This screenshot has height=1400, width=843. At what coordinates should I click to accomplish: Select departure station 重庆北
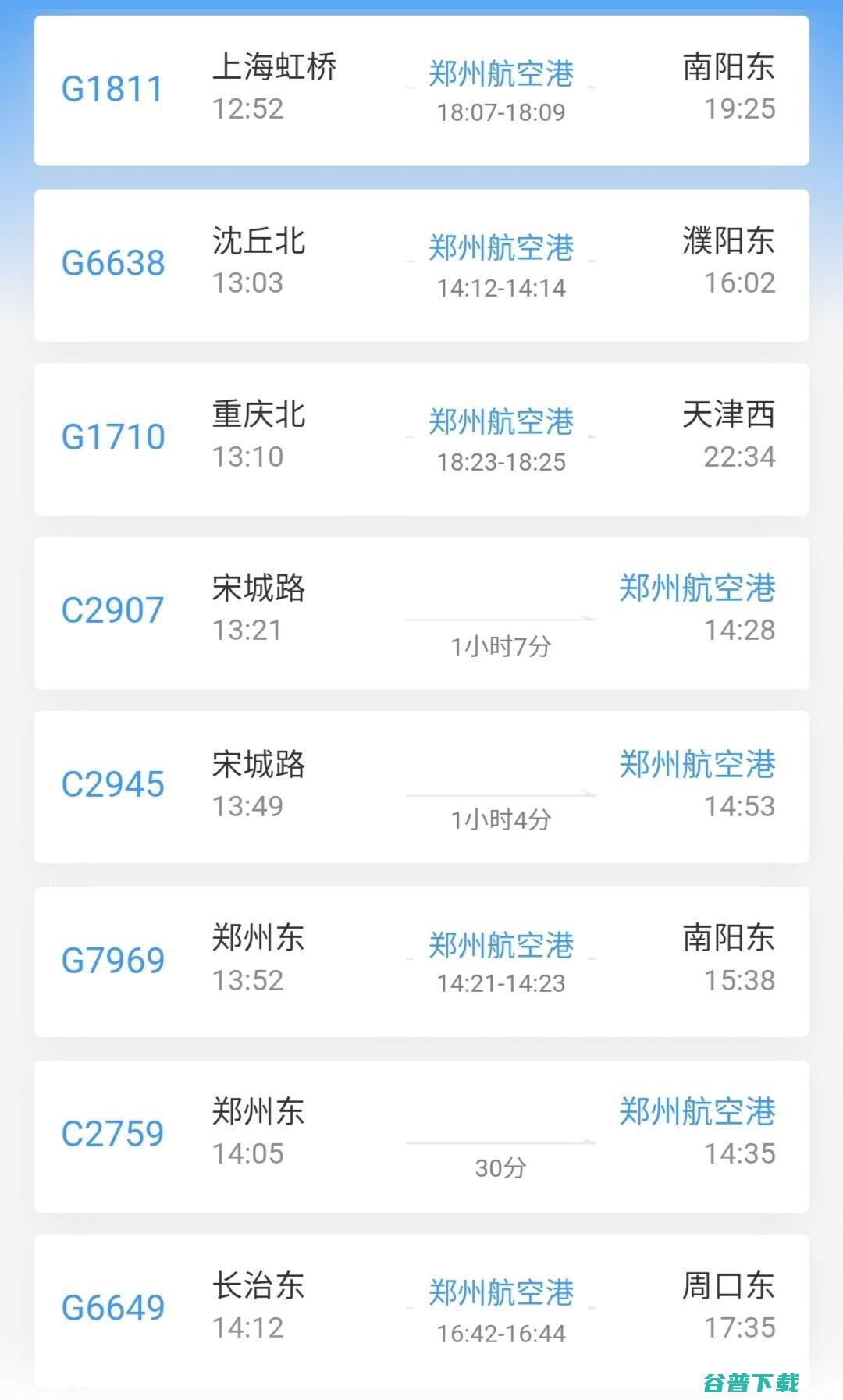tap(258, 415)
